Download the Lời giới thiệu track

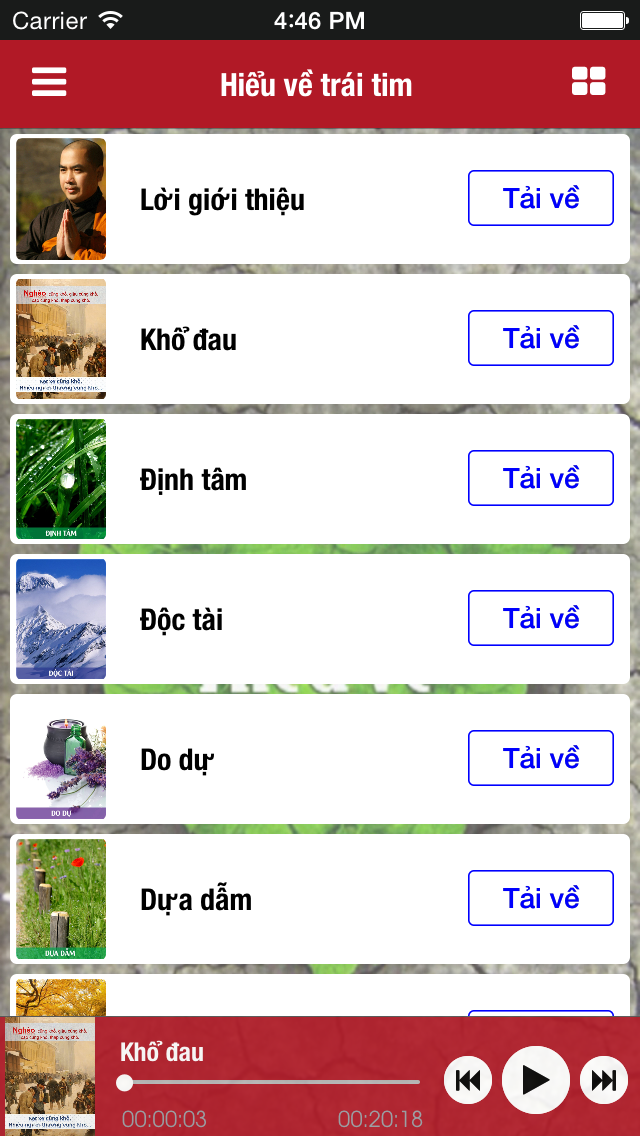540,198
